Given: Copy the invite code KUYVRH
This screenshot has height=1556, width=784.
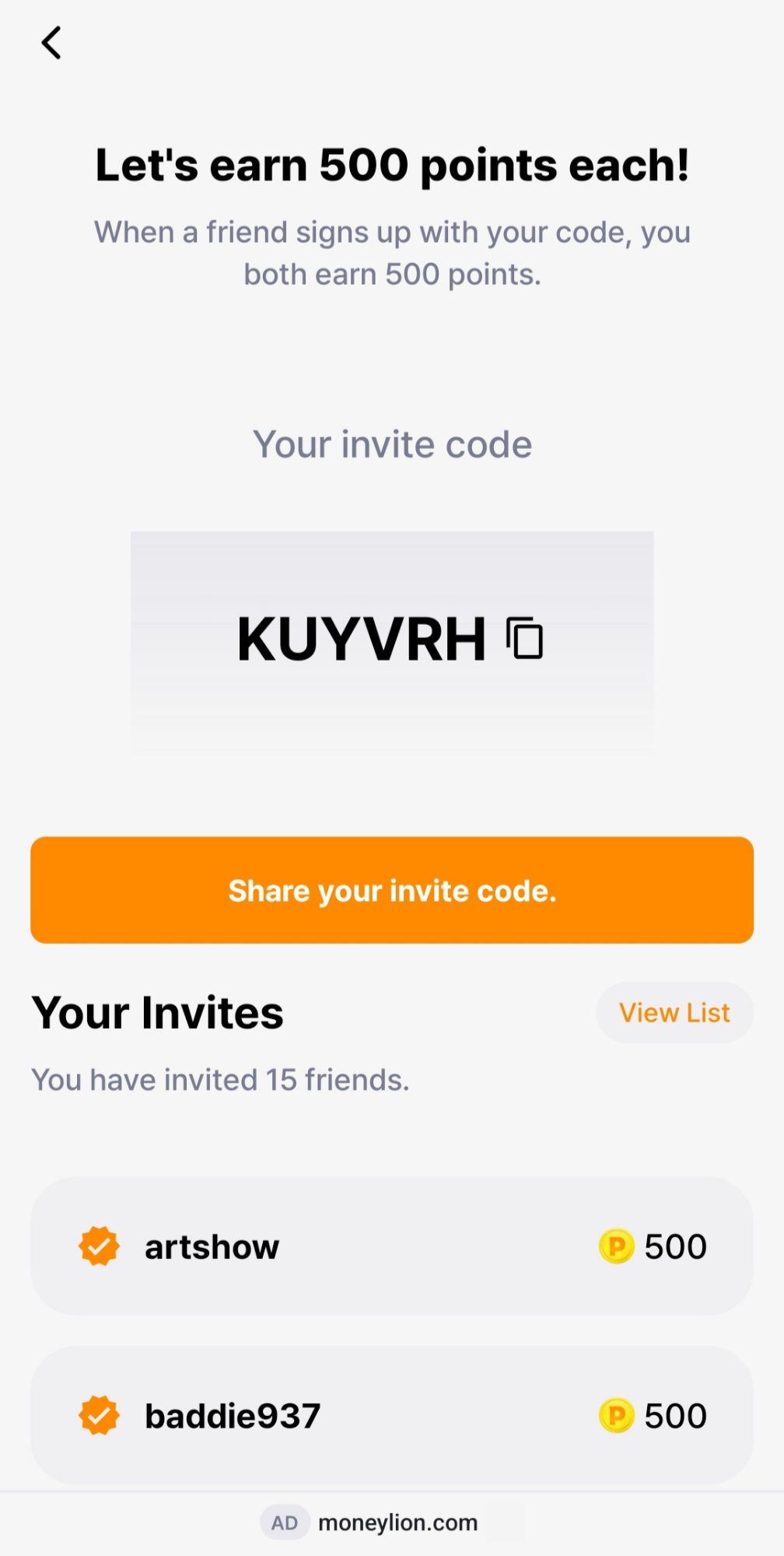Looking at the screenshot, I should pyautogui.click(x=525, y=638).
